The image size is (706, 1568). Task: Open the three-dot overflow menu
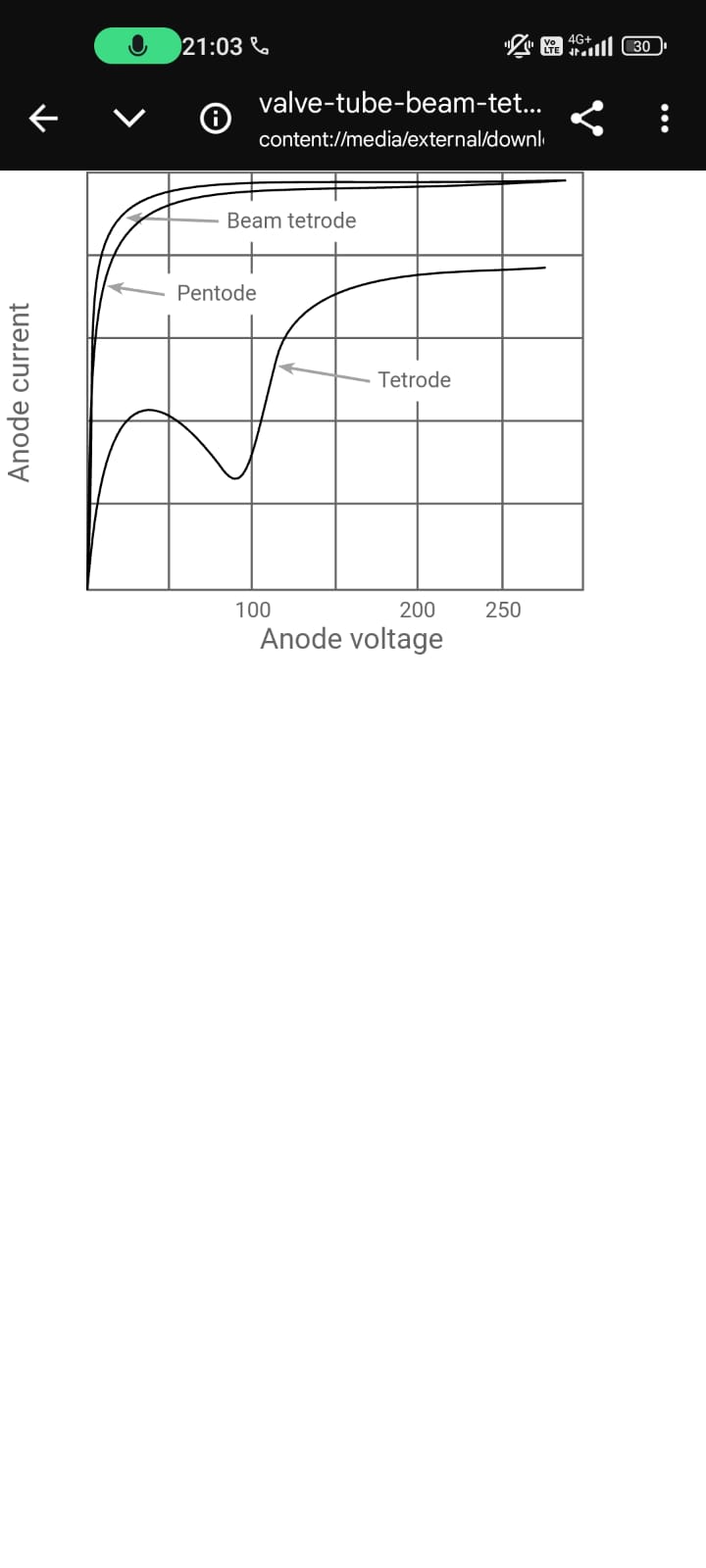pyautogui.click(x=665, y=119)
